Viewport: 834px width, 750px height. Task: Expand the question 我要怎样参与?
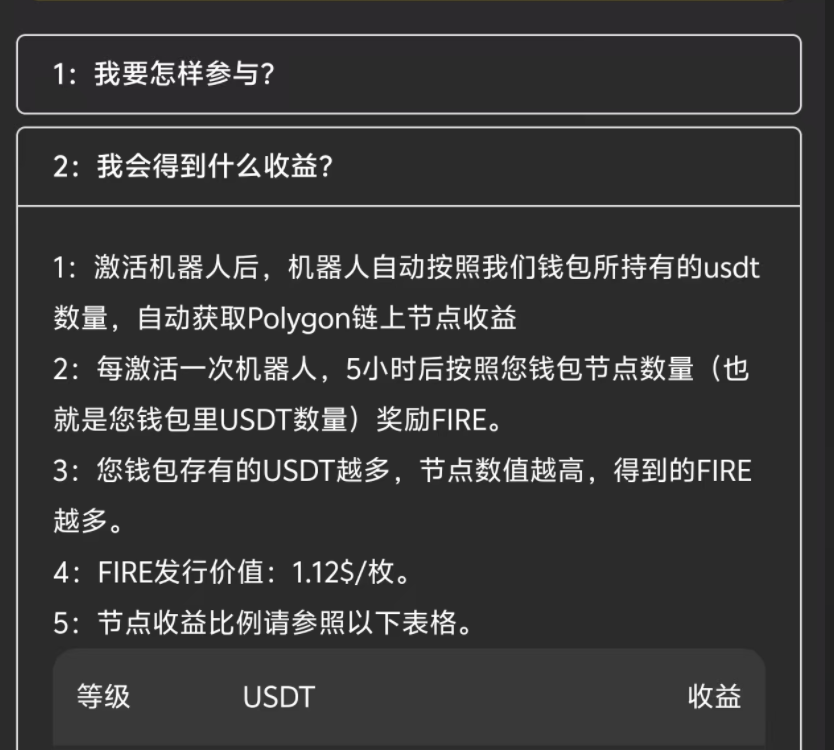408,75
